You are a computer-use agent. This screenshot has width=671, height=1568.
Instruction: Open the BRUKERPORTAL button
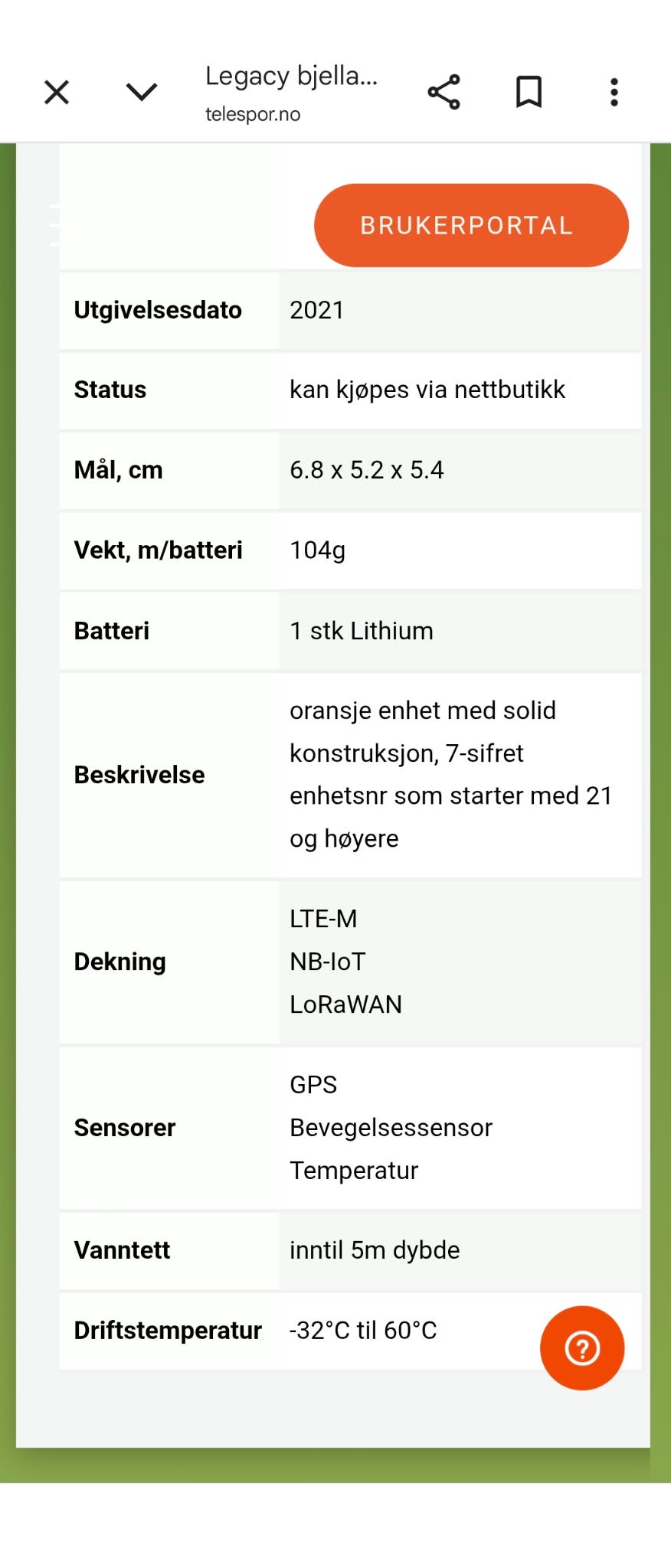(470, 224)
